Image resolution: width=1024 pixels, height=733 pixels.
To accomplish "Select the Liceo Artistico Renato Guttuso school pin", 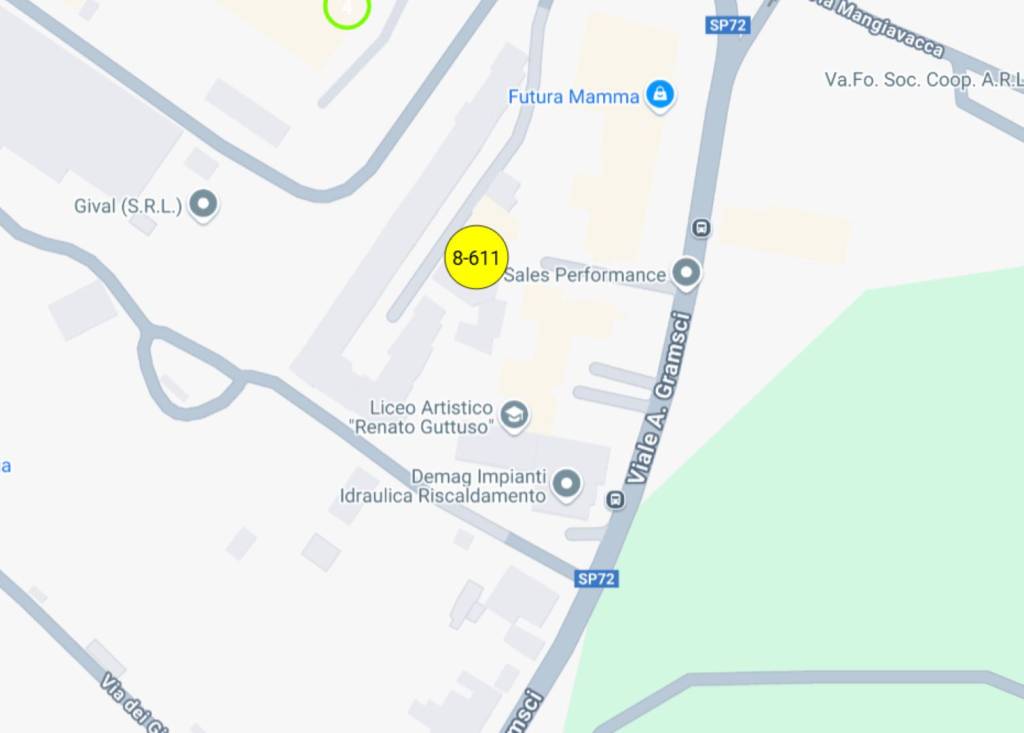I will (514, 414).
